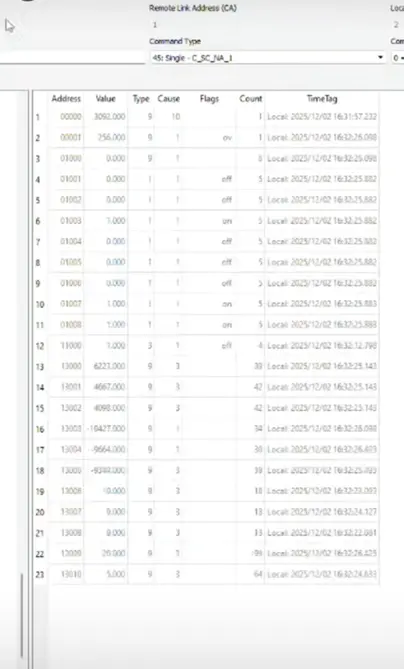Sort by the Count column header
The height and width of the screenshot is (669, 404).
(x=250, y=99)
